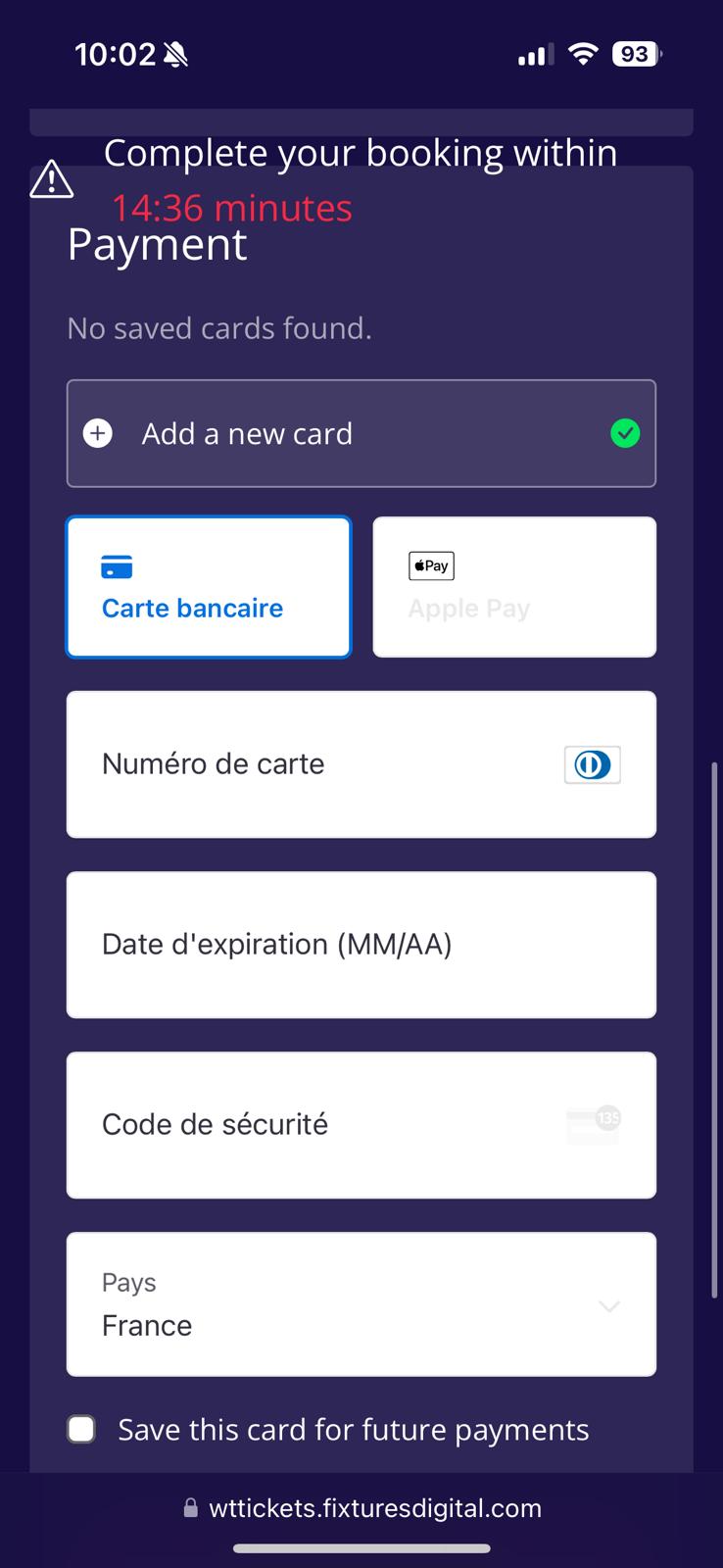Screen dimensions: 723x1568
Task: Open the Pays country dropdown
Action: click(x=361, y=1304)
